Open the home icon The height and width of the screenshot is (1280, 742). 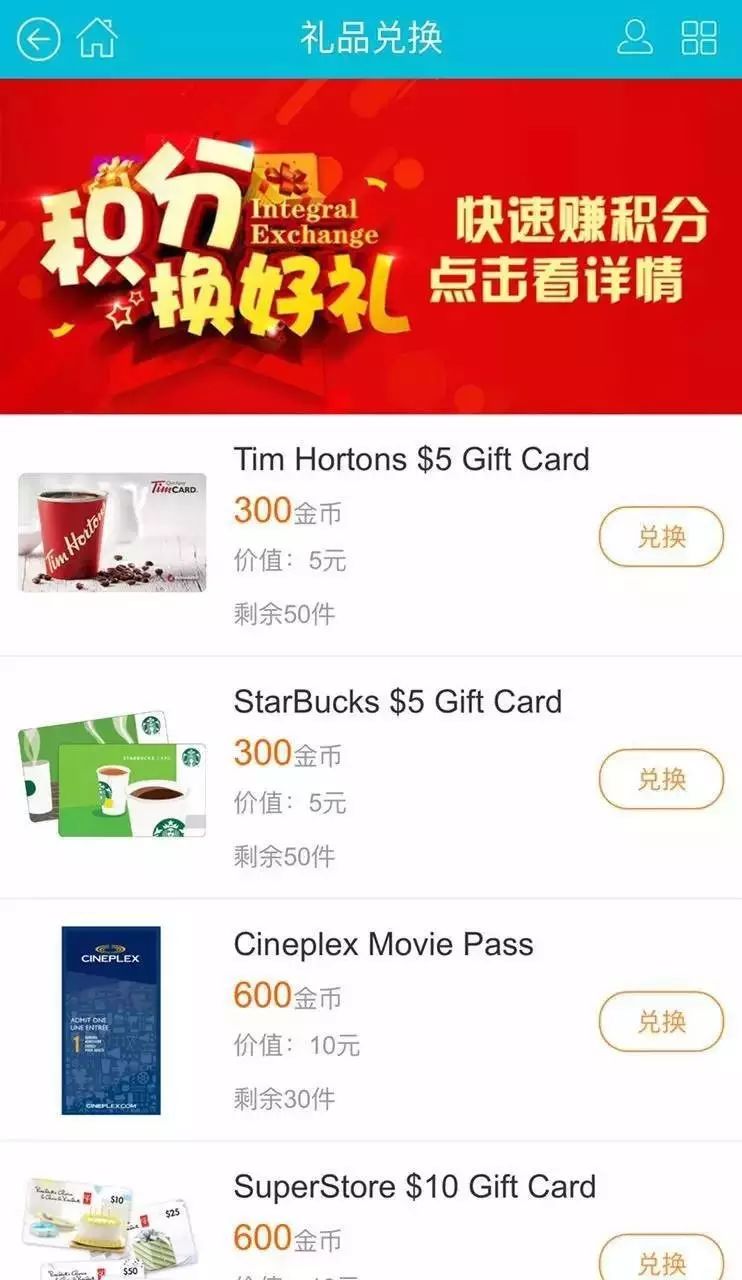[x=97, y=38]
